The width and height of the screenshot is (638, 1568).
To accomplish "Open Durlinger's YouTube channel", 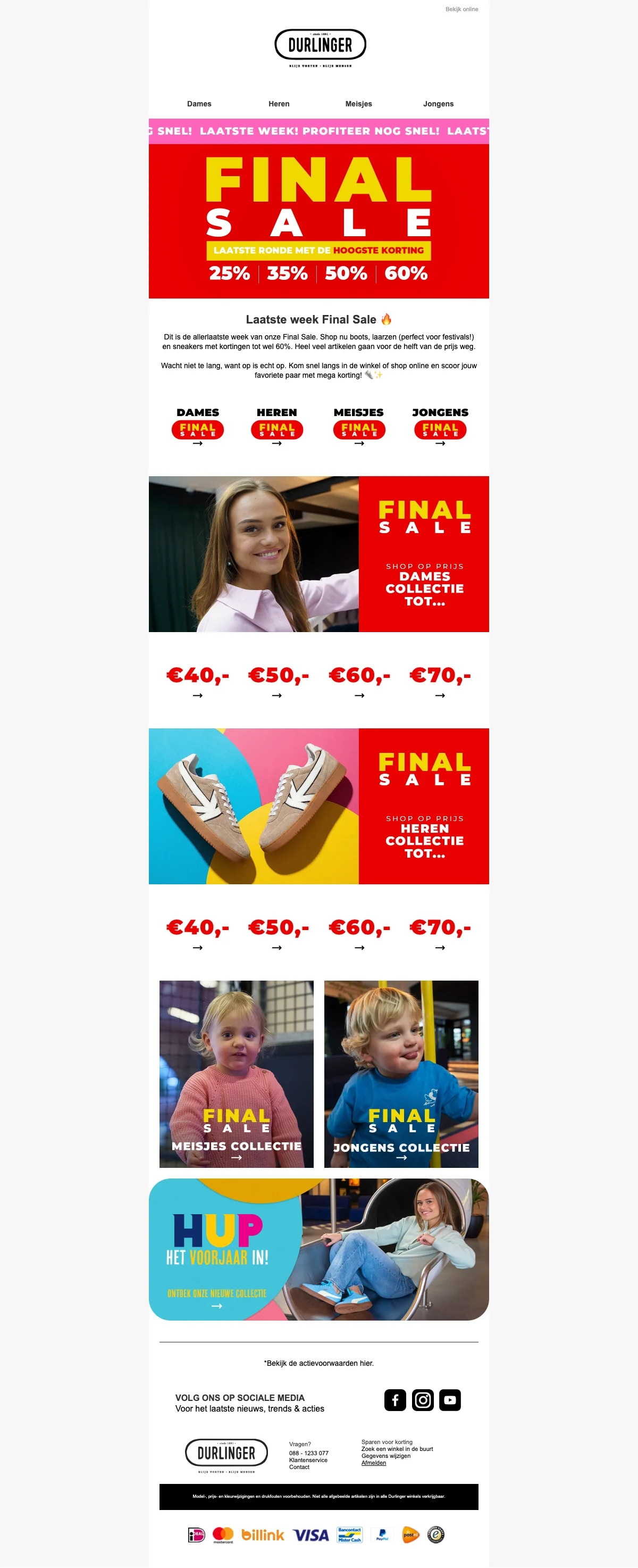I will 450,1399.
